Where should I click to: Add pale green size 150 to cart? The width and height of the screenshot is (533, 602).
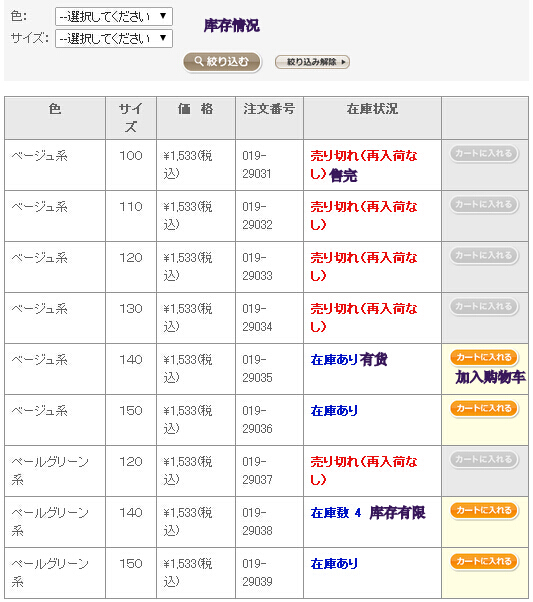click(x=484, y=562)
